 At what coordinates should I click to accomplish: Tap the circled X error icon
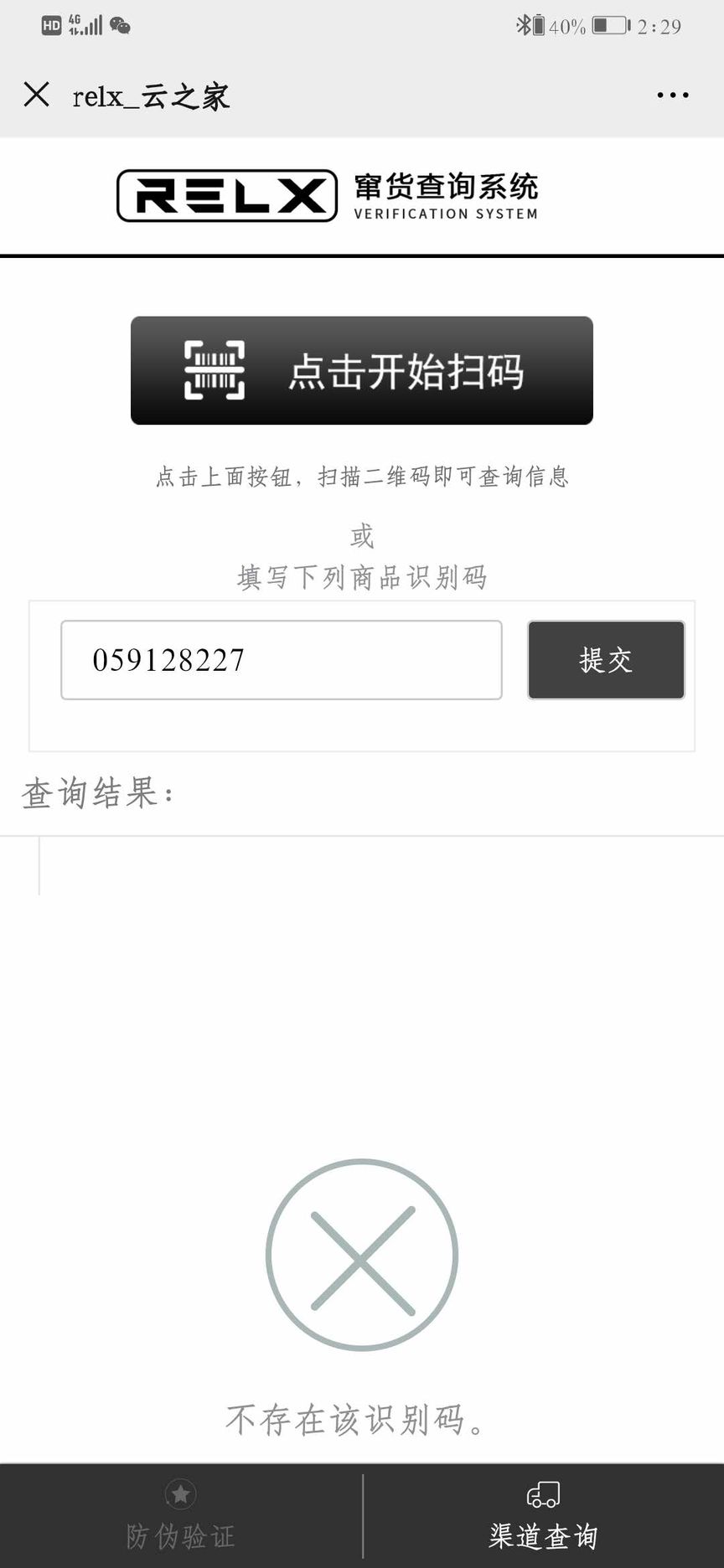click(x=360, y=1251)
